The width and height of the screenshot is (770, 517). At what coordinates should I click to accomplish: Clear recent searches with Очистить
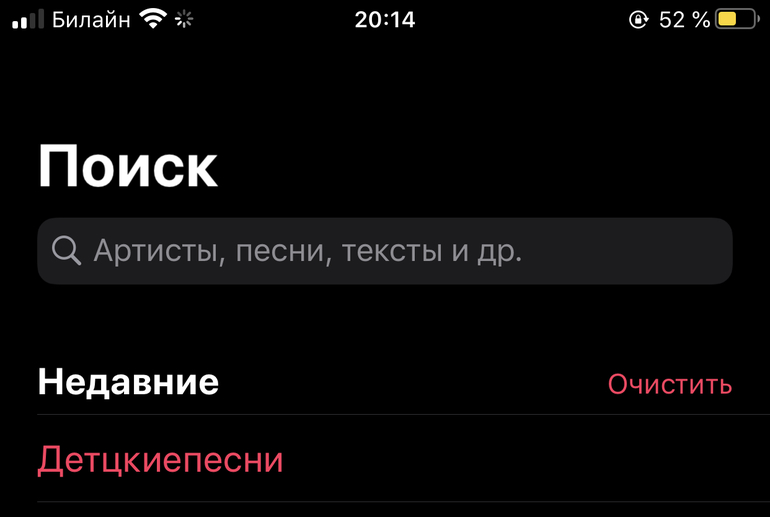[669, 384]
